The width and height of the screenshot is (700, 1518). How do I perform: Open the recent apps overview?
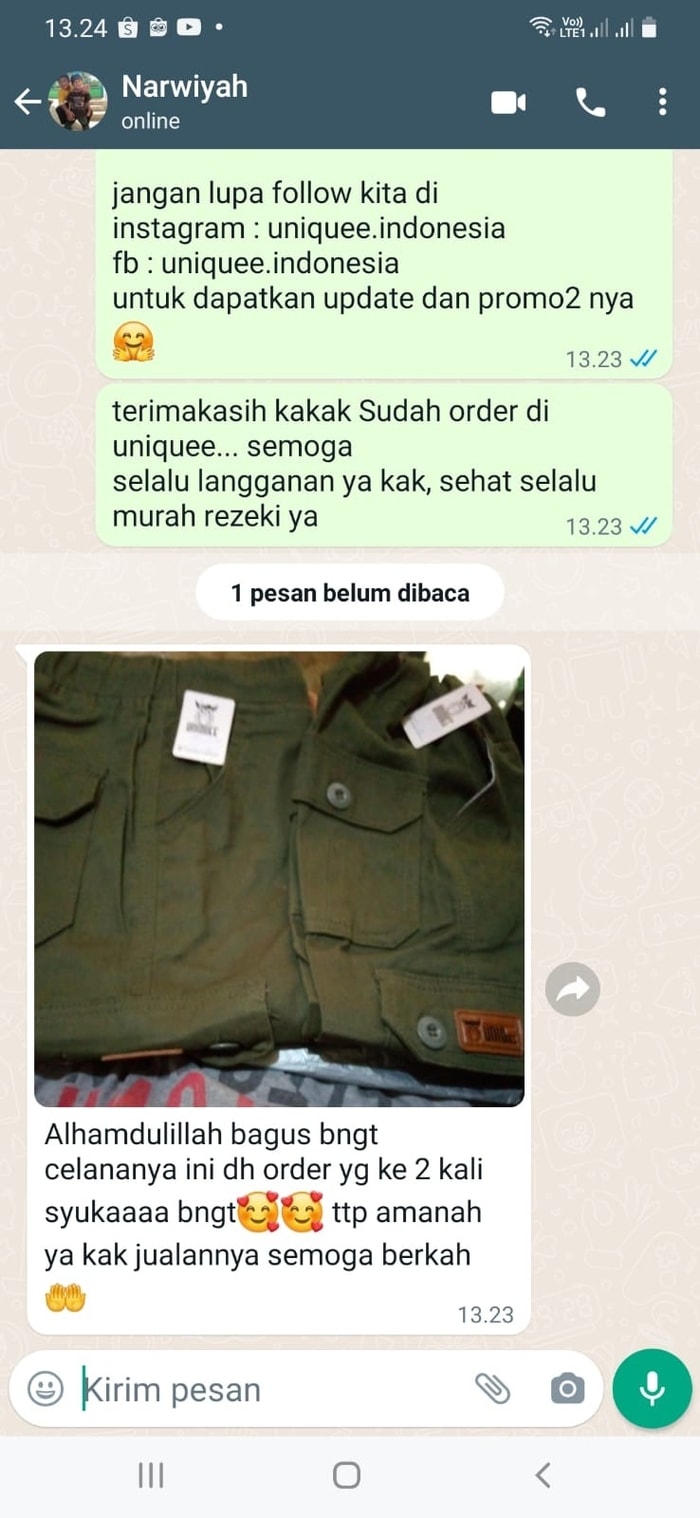coord(151,1475)
